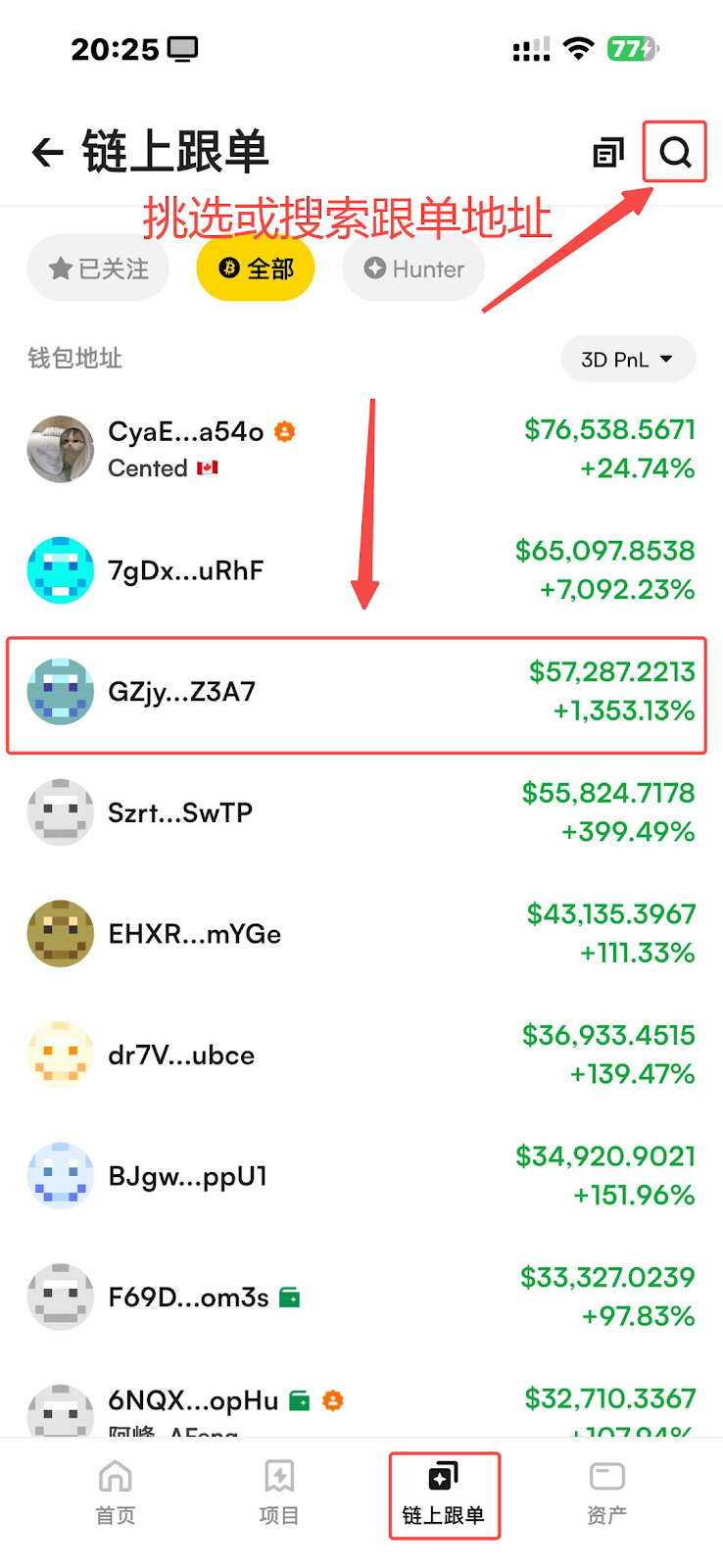Select the 全部 filter chip
The image size is (723, 1568).
pos(256,269)
